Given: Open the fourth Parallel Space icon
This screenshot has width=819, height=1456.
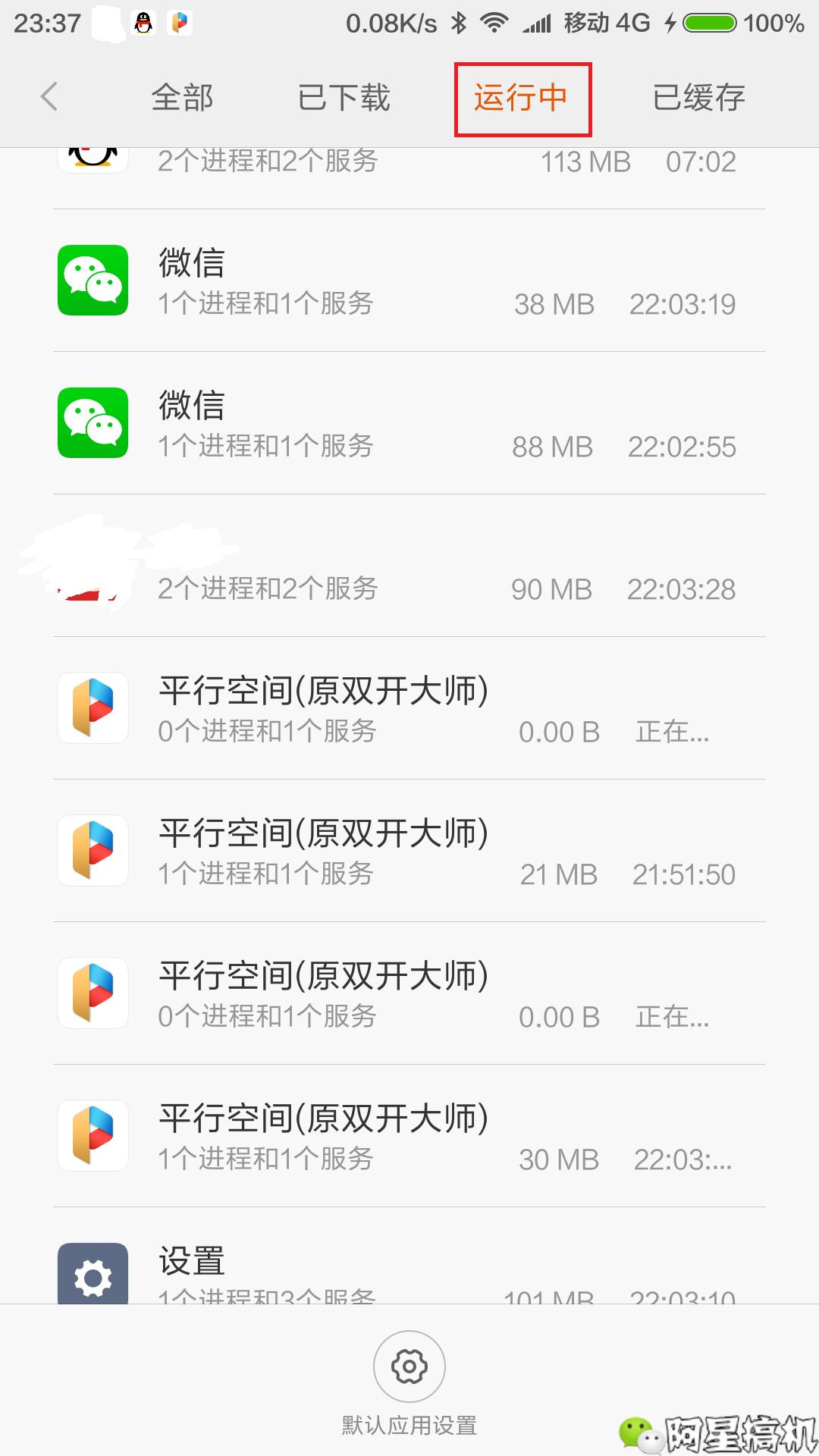Looking at the screenshot, I should pos(92,1134).
